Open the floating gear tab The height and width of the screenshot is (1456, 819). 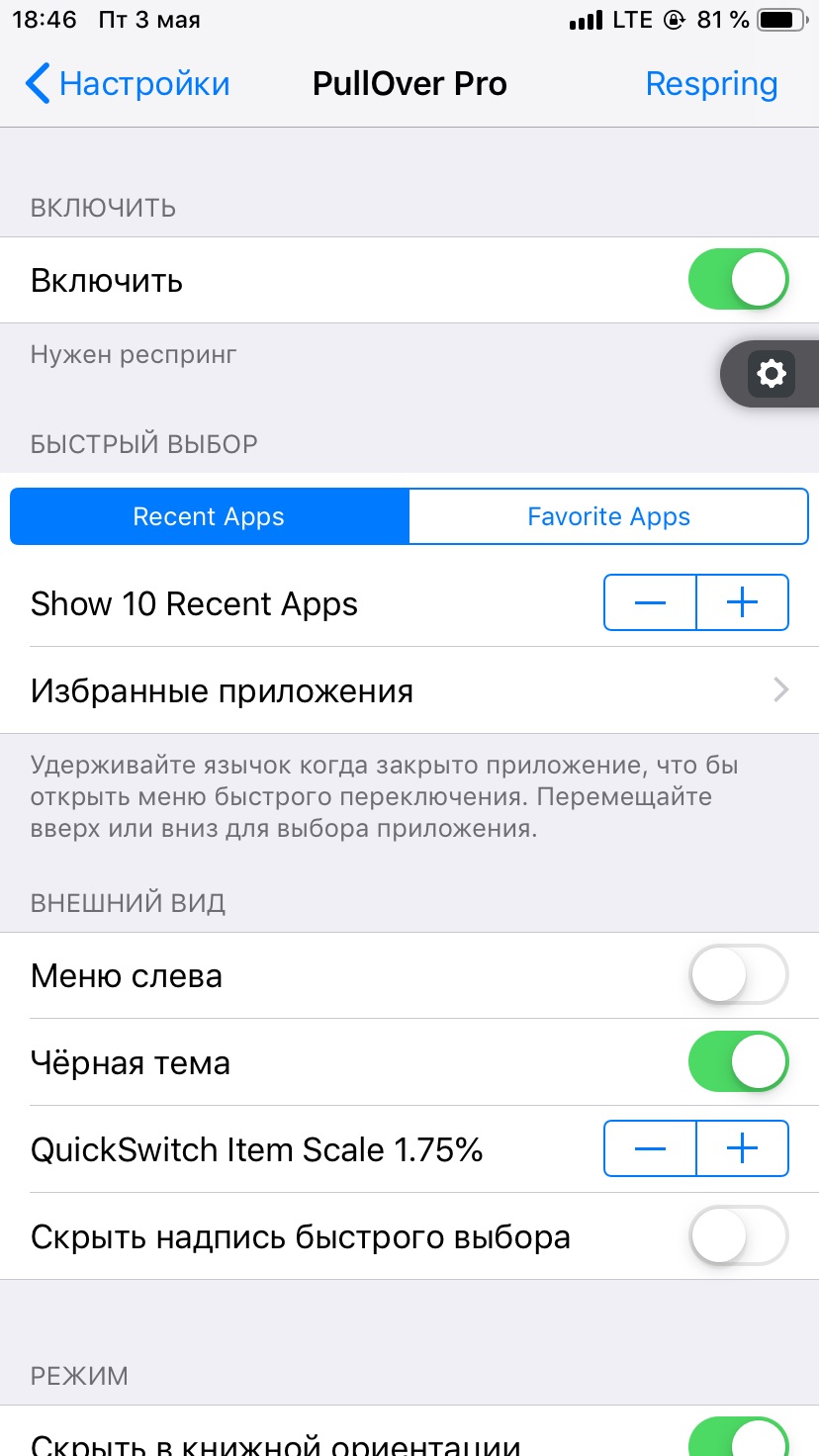[x=771, y=374]
